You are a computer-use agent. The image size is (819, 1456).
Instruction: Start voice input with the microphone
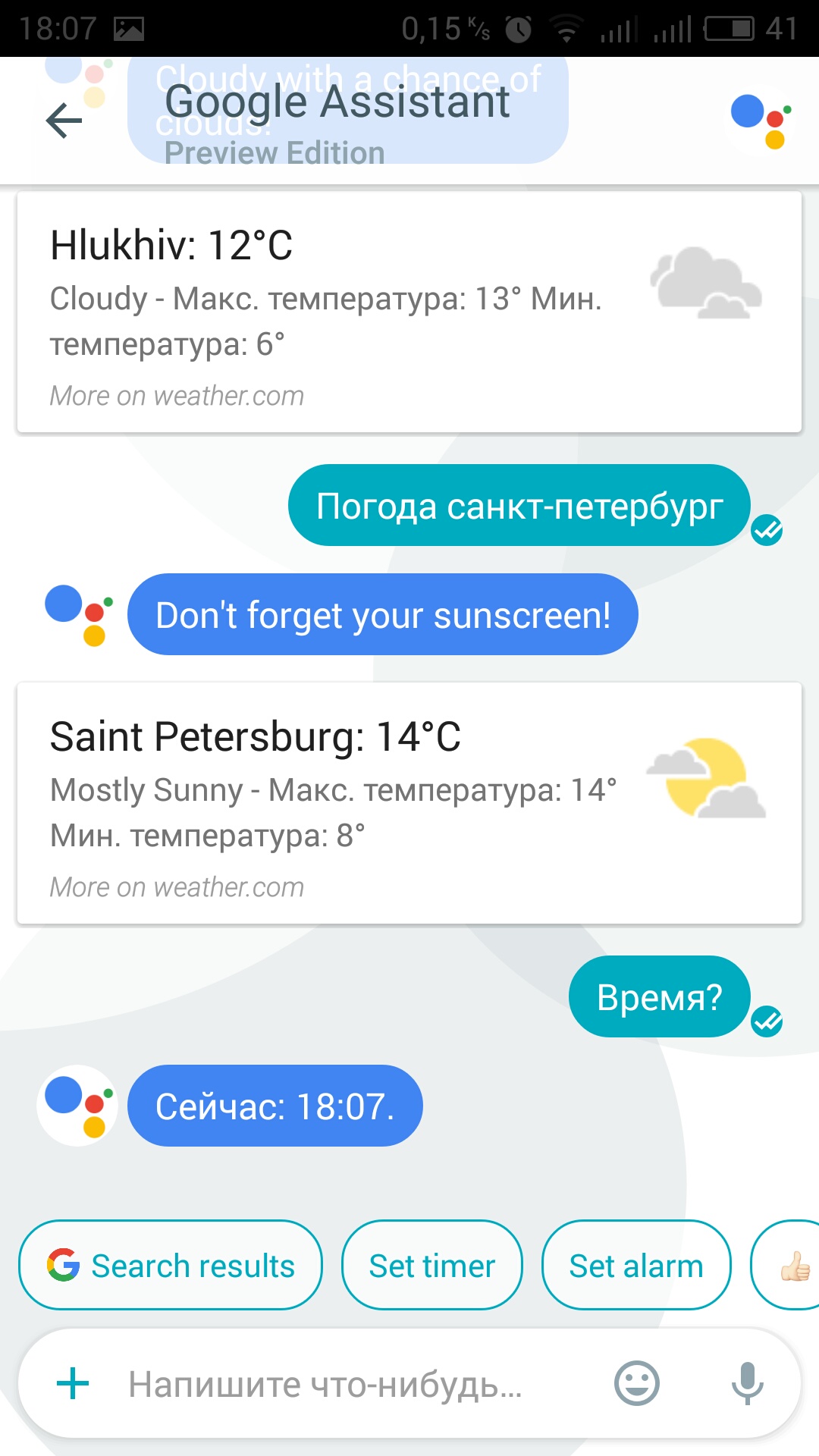coord(748,1383)
